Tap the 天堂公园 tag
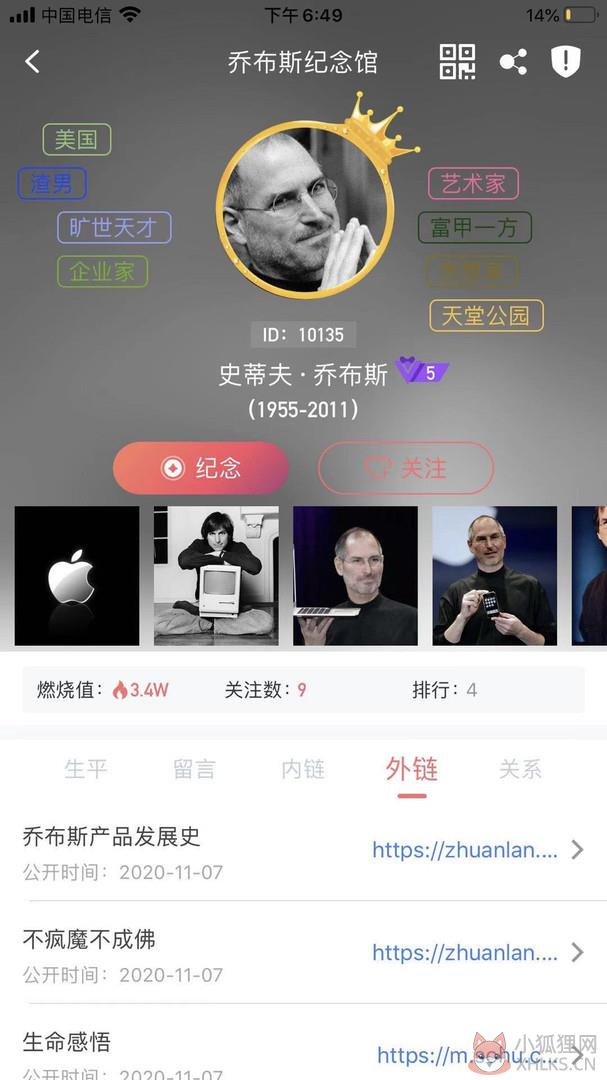This screenshot has width=607, height=1080. [486, 315]
